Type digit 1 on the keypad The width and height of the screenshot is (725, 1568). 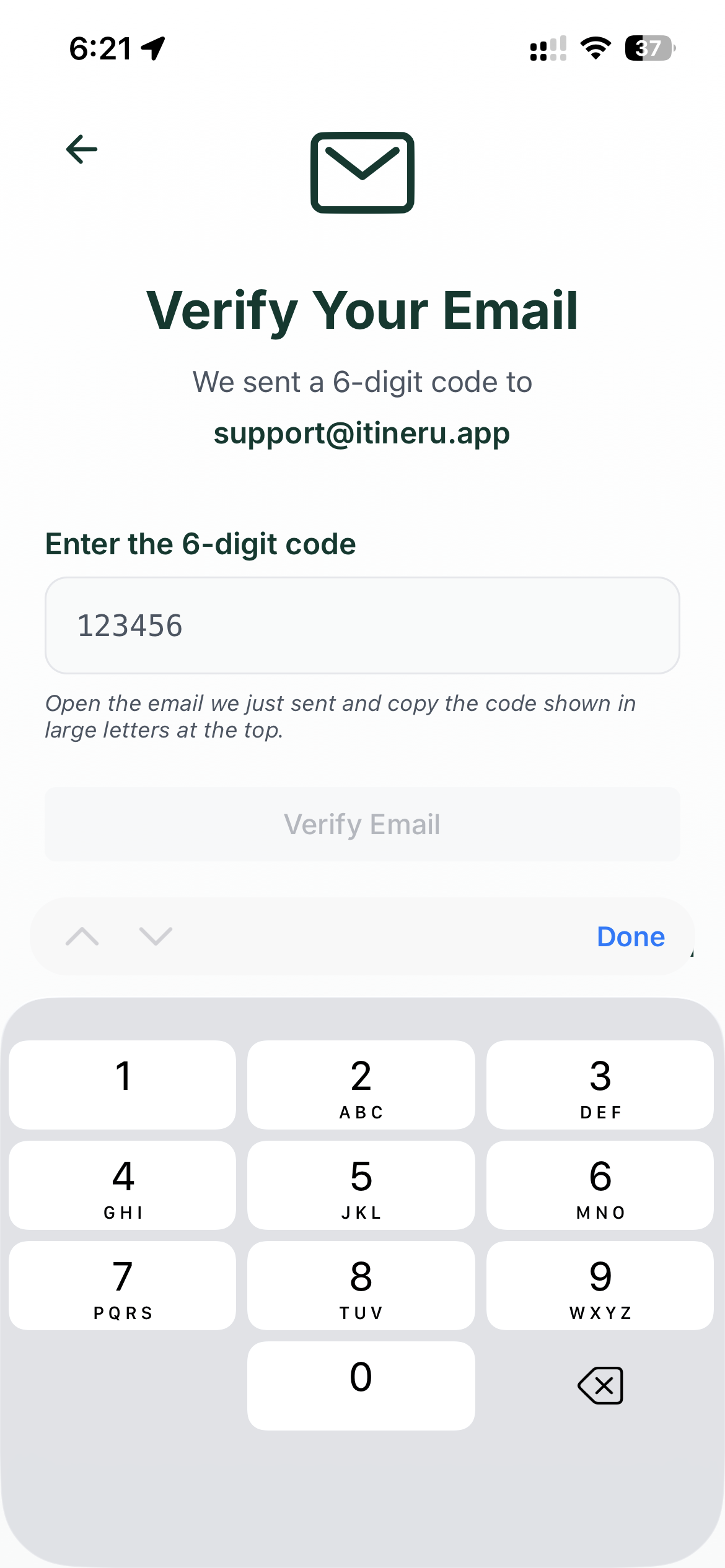(x=123, y=1085)
